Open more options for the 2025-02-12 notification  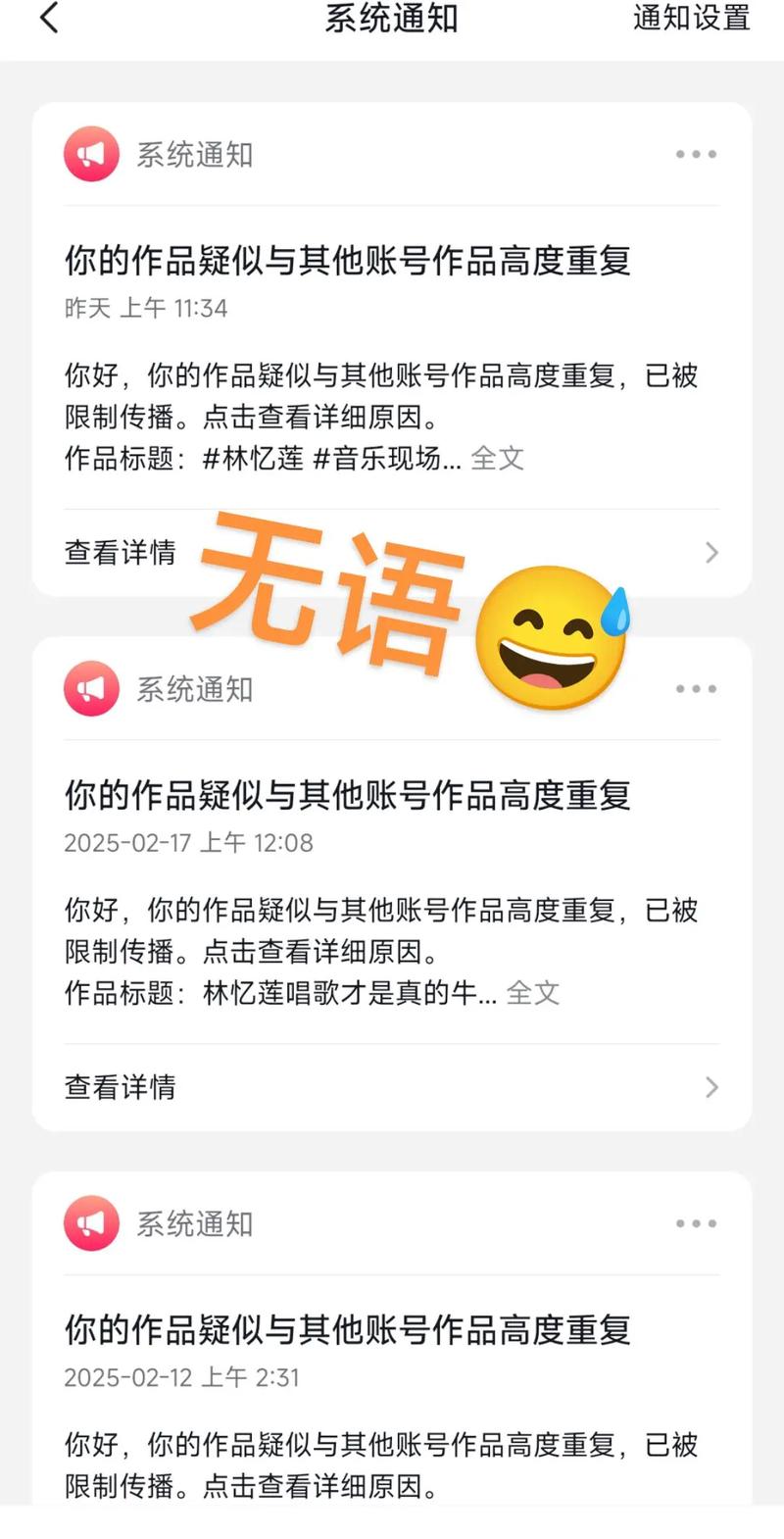tap(696, 1223)
